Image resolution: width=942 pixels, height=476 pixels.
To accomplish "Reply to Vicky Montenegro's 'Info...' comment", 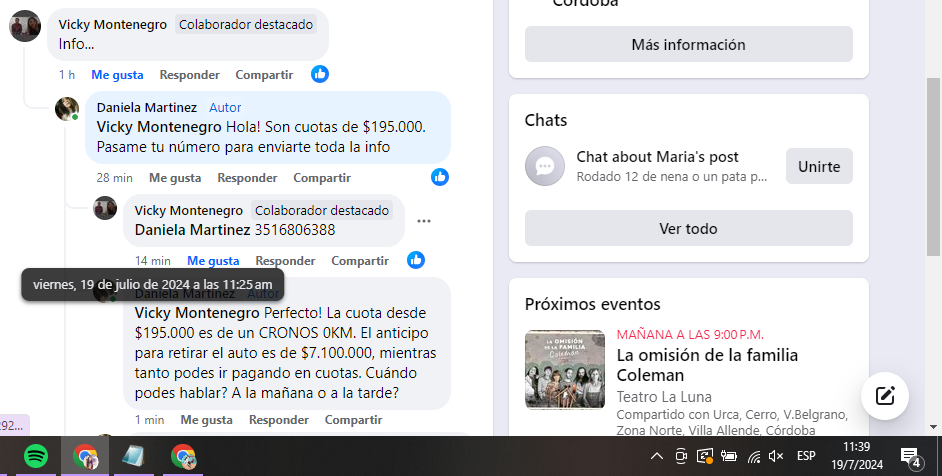I will [189, 75].
